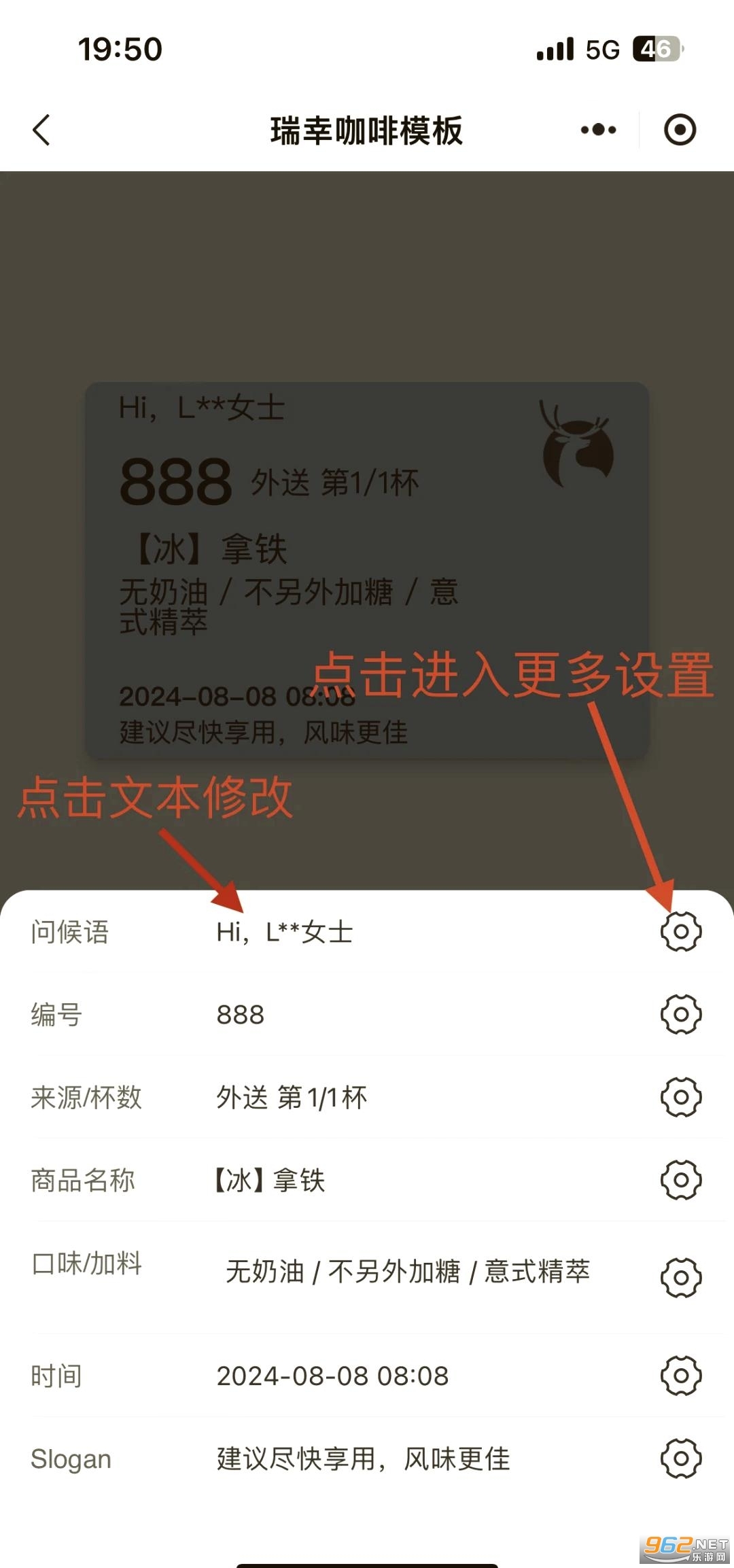This screenshot has width=734, height=1568.
Task: Edit the 商品名称 field
Action: (270, 1180)
